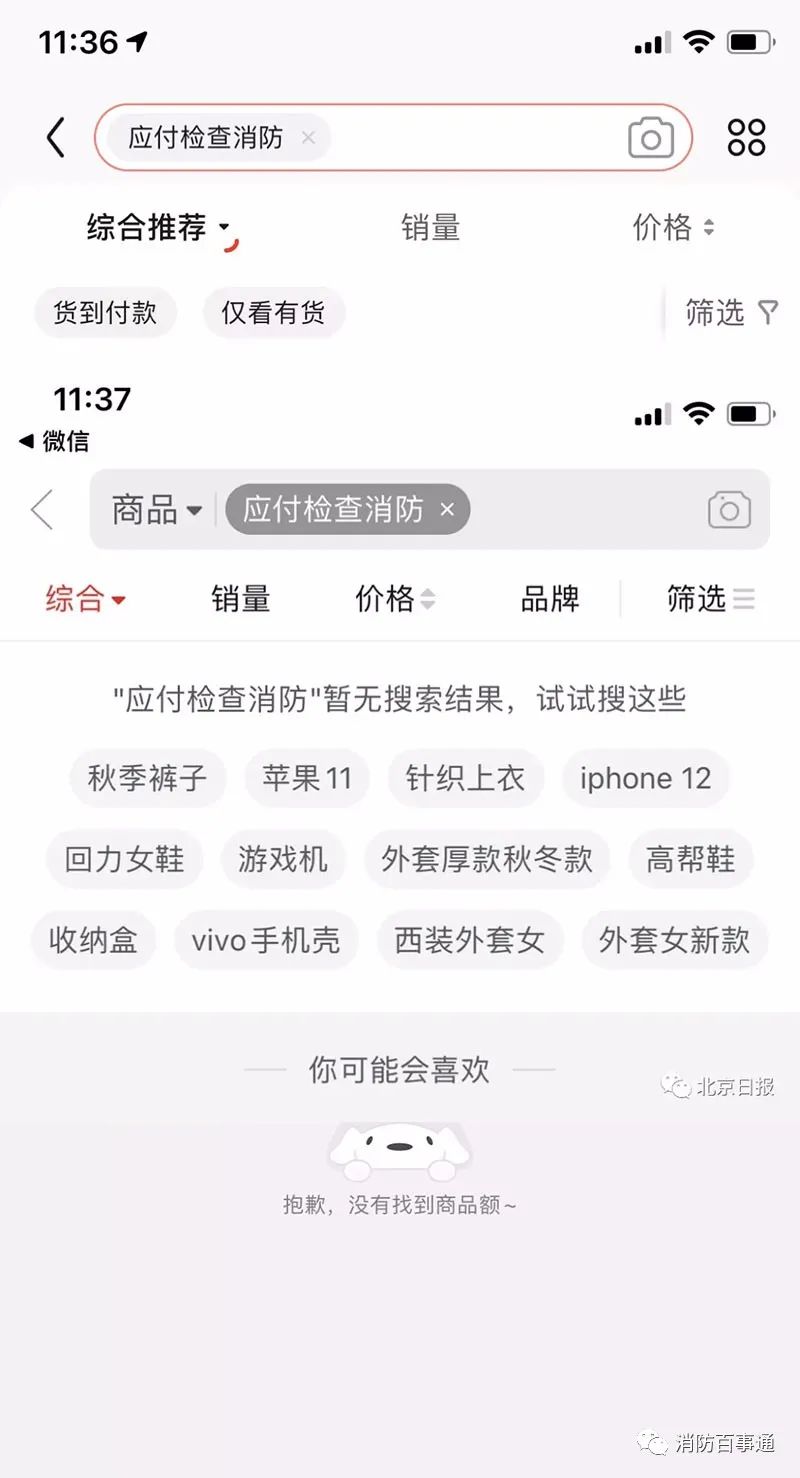The image size is (800, 1478).
Task: Tap the 筛选 option with hamburger lines
Action: 711,599
